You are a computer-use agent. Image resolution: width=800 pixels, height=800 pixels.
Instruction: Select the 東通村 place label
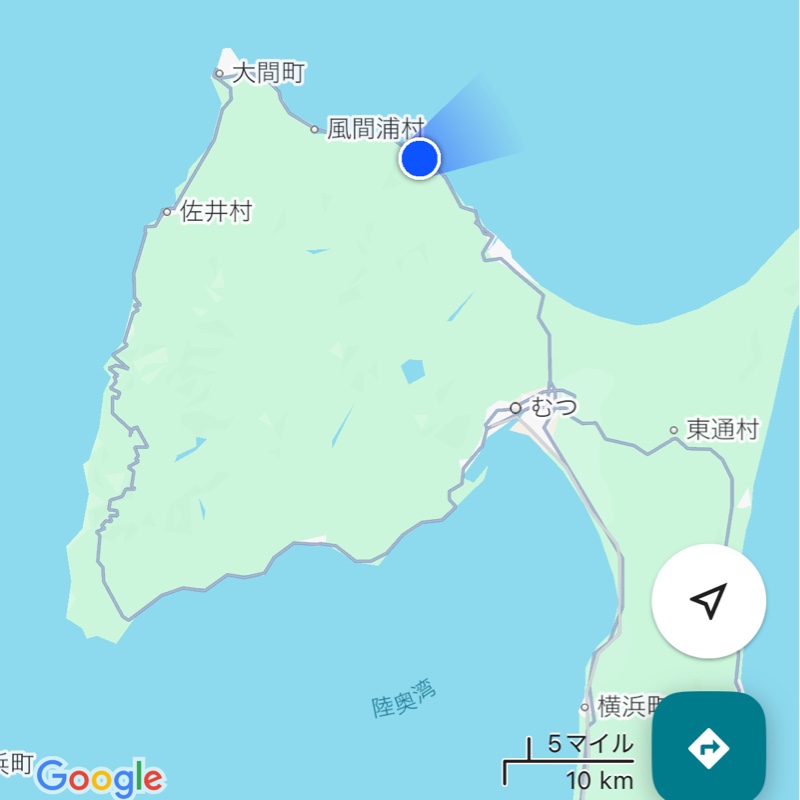tap(722, 430)
